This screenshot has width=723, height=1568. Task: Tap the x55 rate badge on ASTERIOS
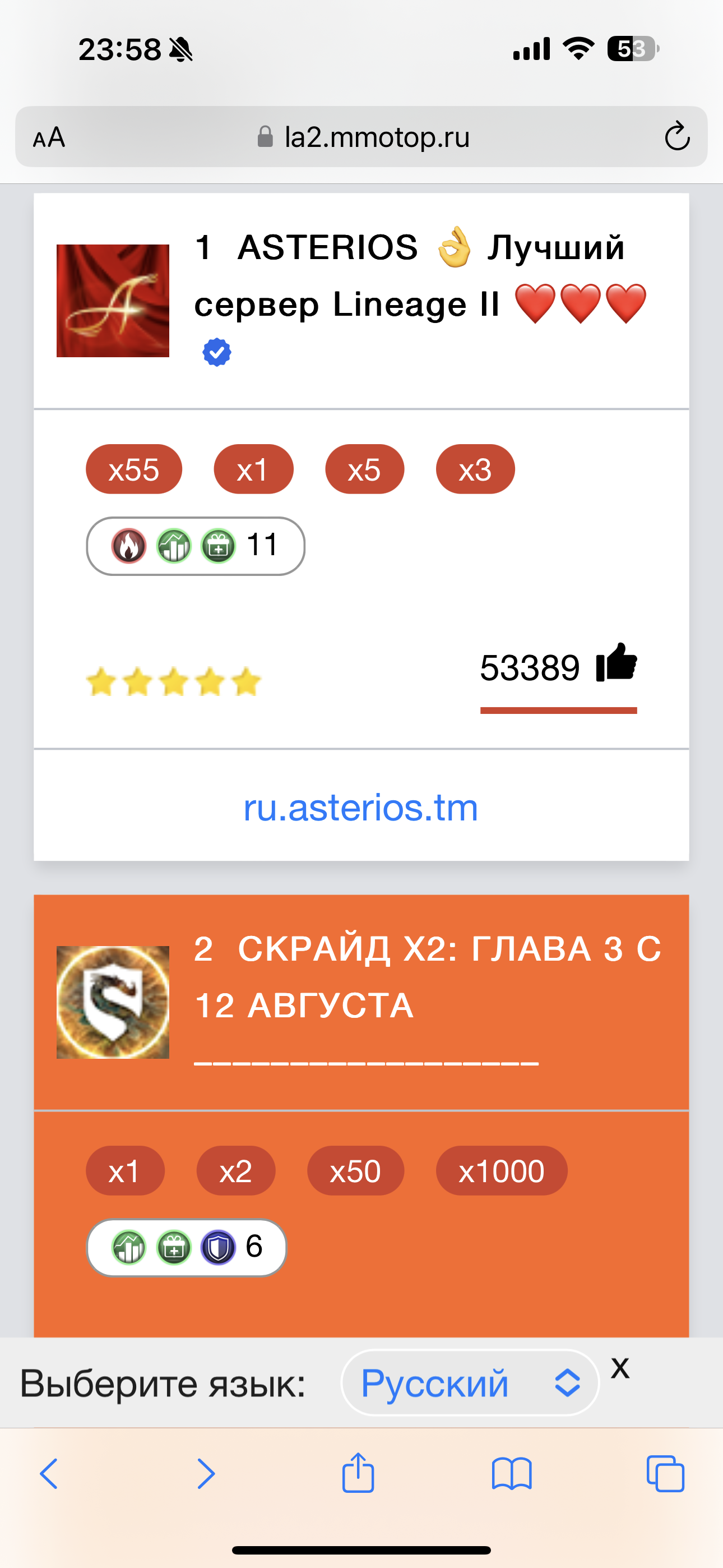[x=133, y=469]
